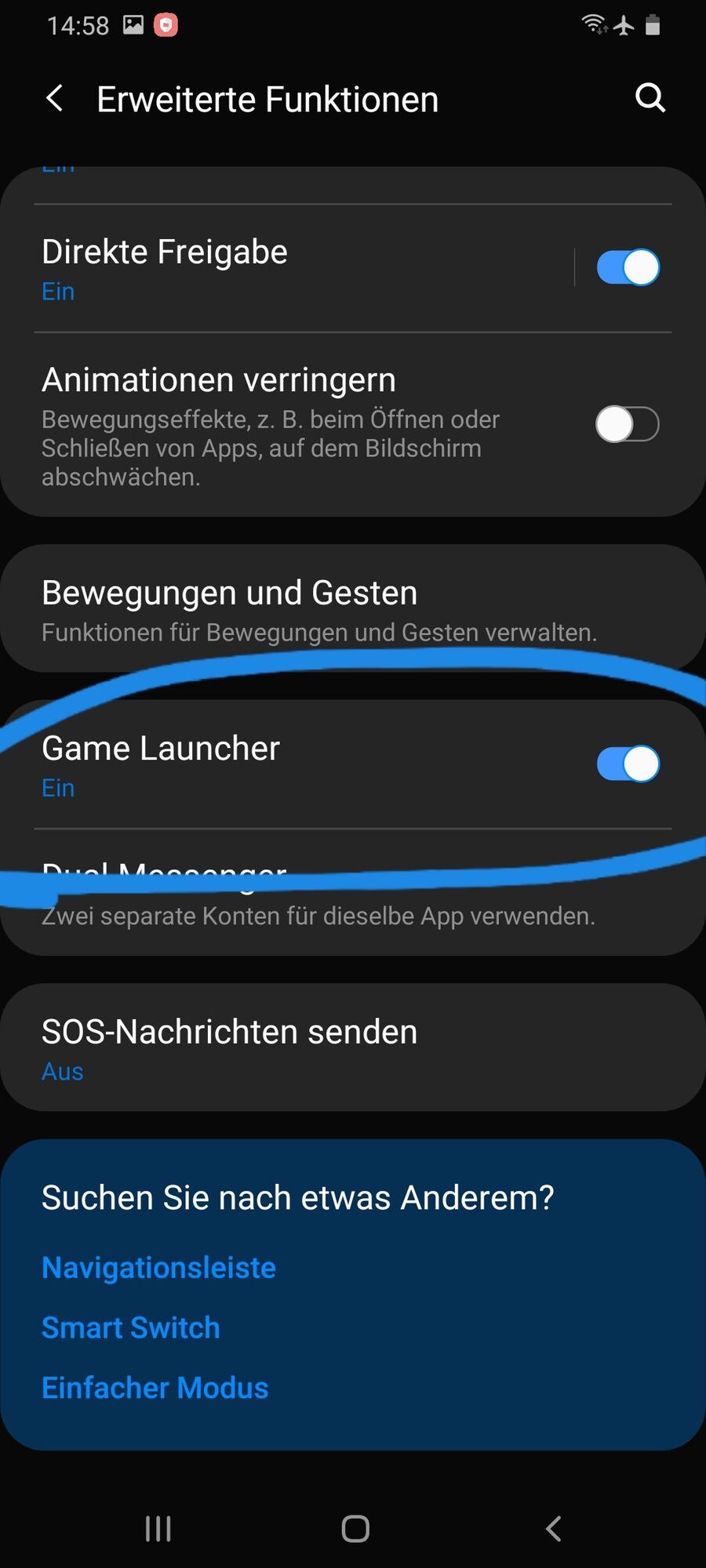Go back from Erweiterte Funktionen
This screenshot has height=1568, width=706.
(55, 99)
